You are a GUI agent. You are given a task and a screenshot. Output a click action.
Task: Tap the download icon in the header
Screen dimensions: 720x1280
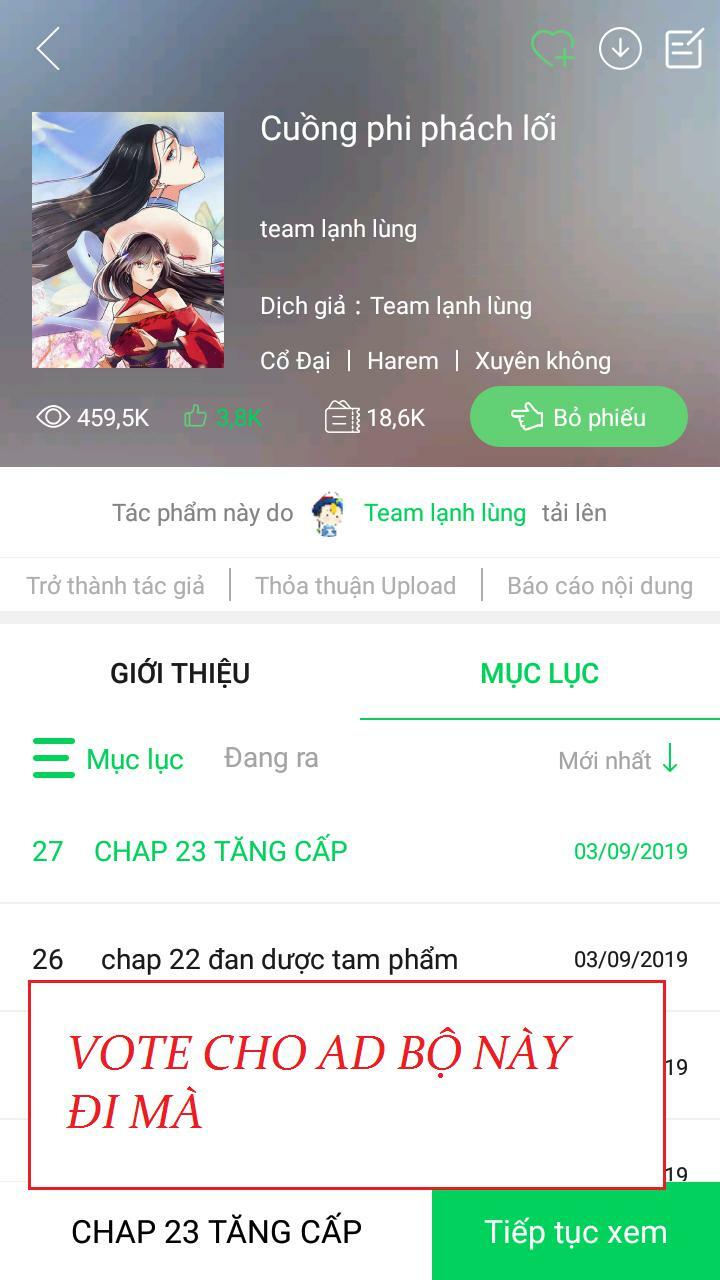click(x=621, y=46)
